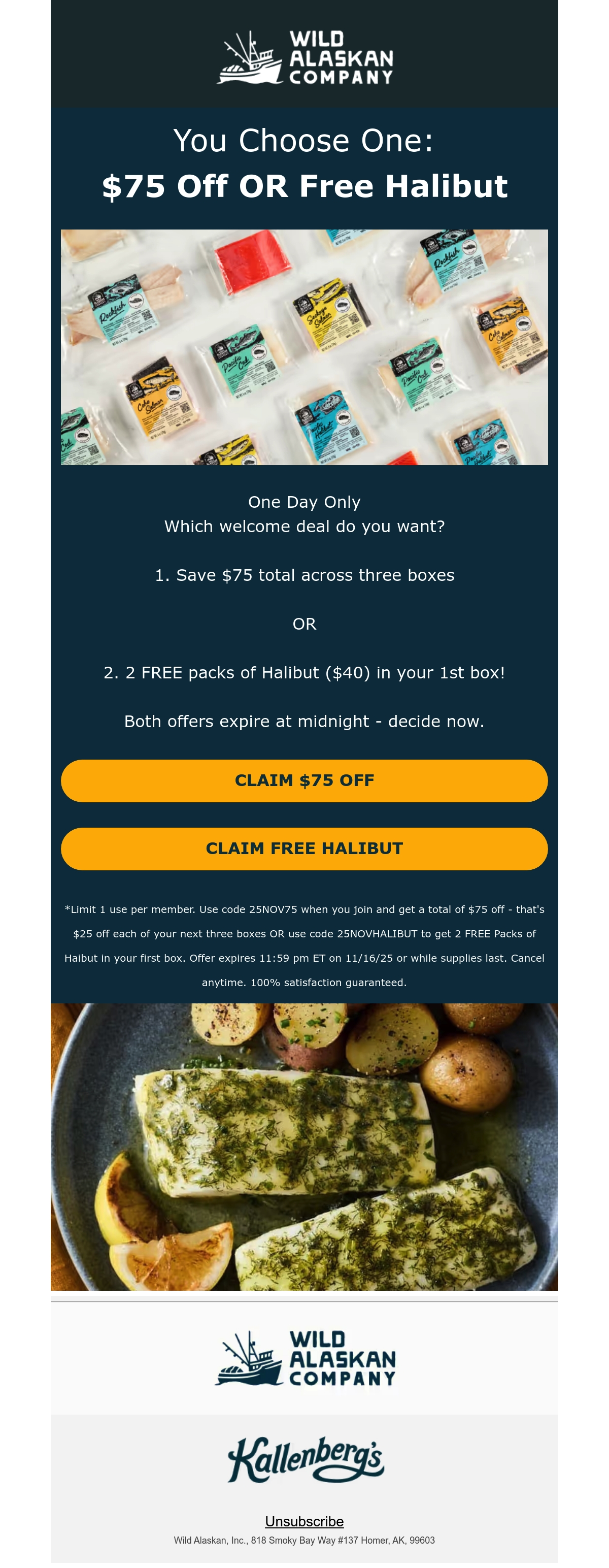Viewport: 609px width, 1568px height.
Task: Unsubscribe from this mailing list
Action: tap(304, 1521)
